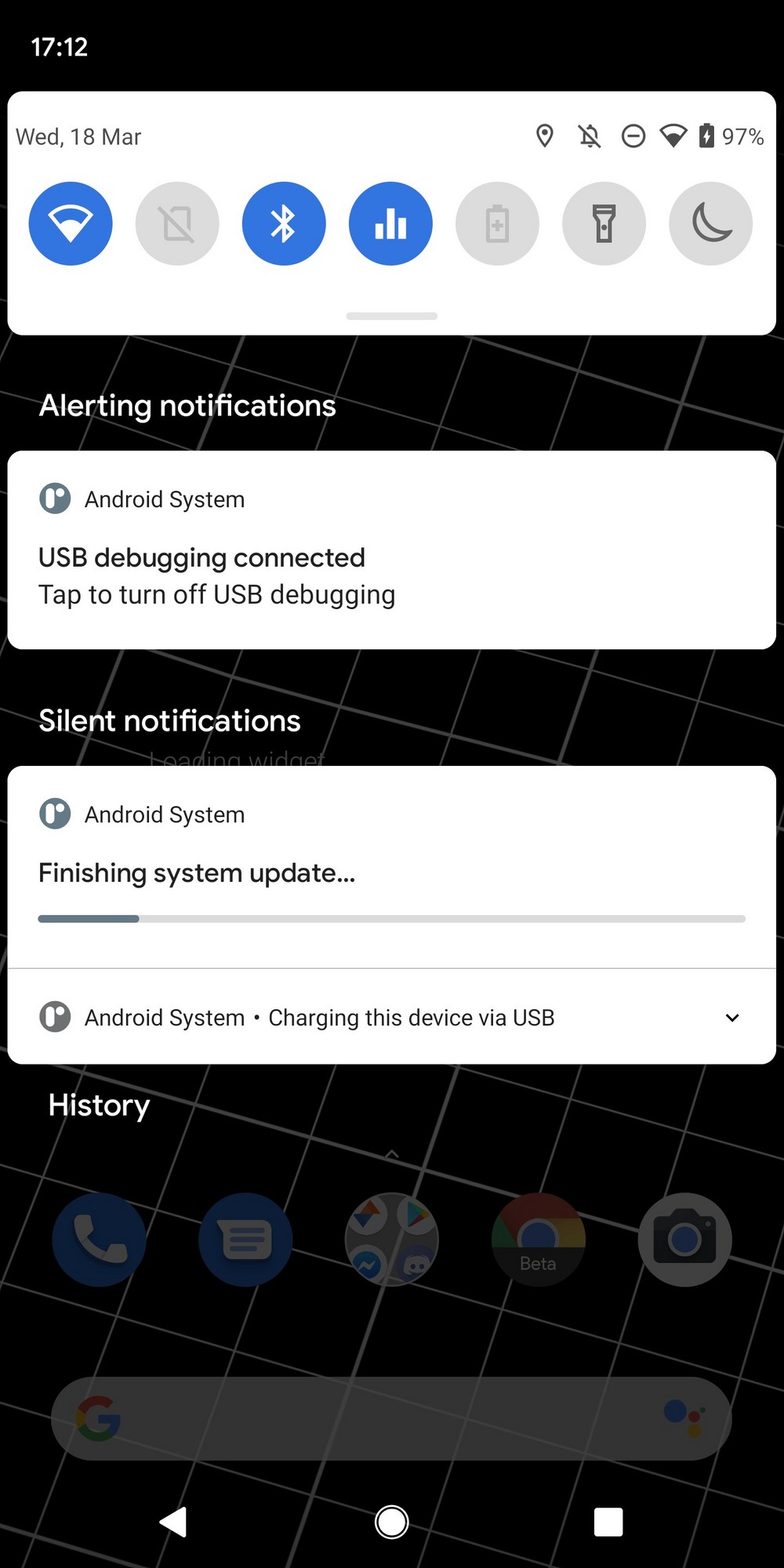Viewport: 784px width, 1568px height.
Task: Disable the Bluetooth quick tile
Action: (284, 224)
